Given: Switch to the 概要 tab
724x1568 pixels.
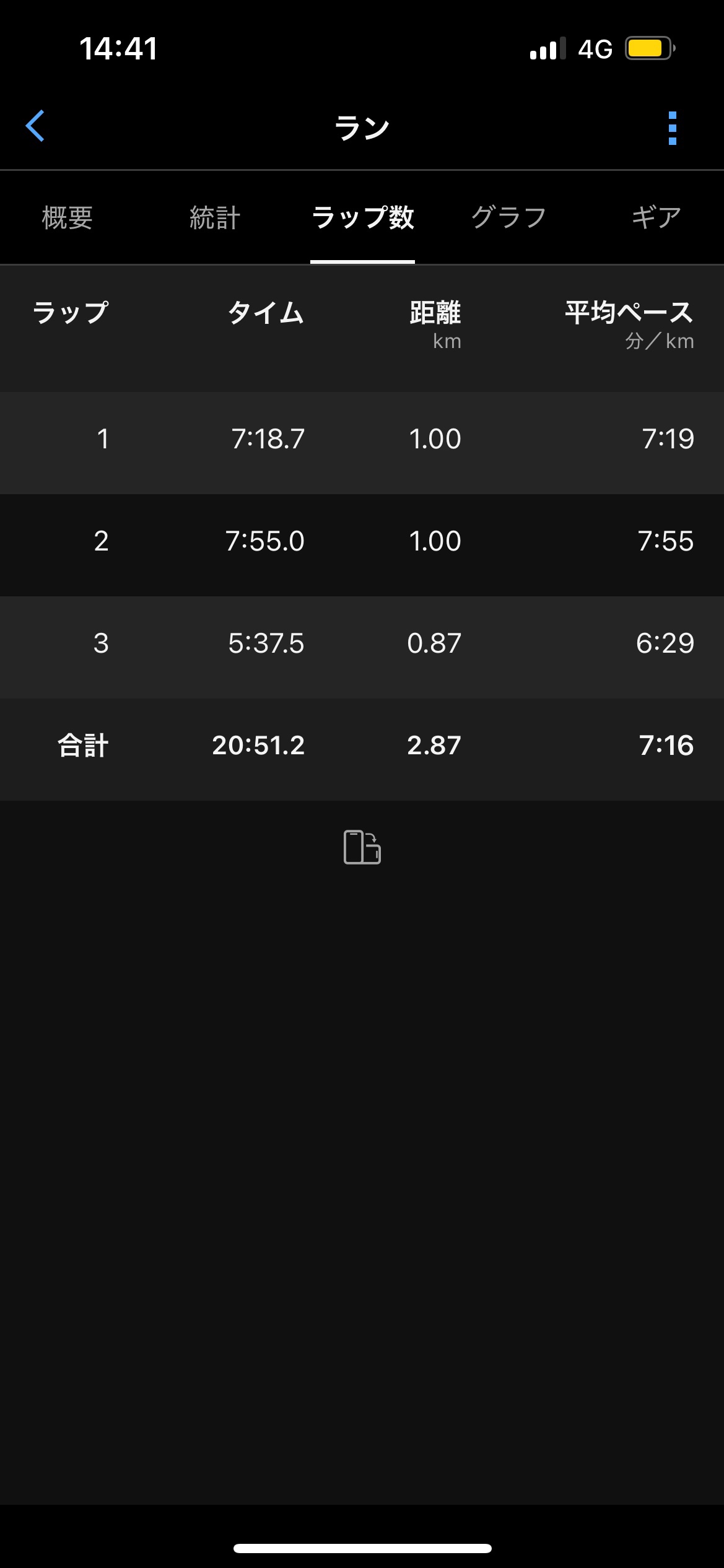Looking at the screenshot, I should [x=68, y=218].
